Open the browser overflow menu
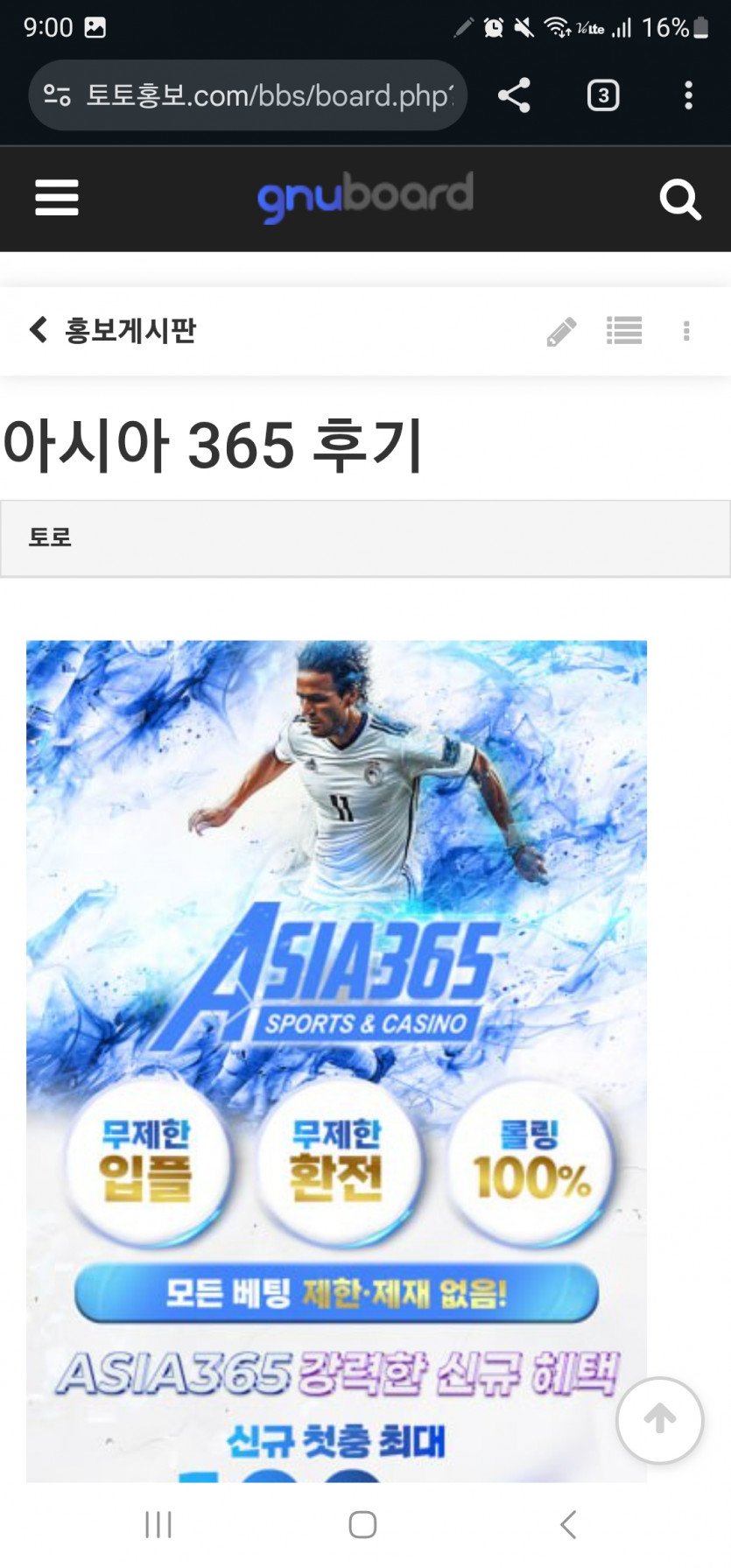731x1568 pixels. pos(688,95)
